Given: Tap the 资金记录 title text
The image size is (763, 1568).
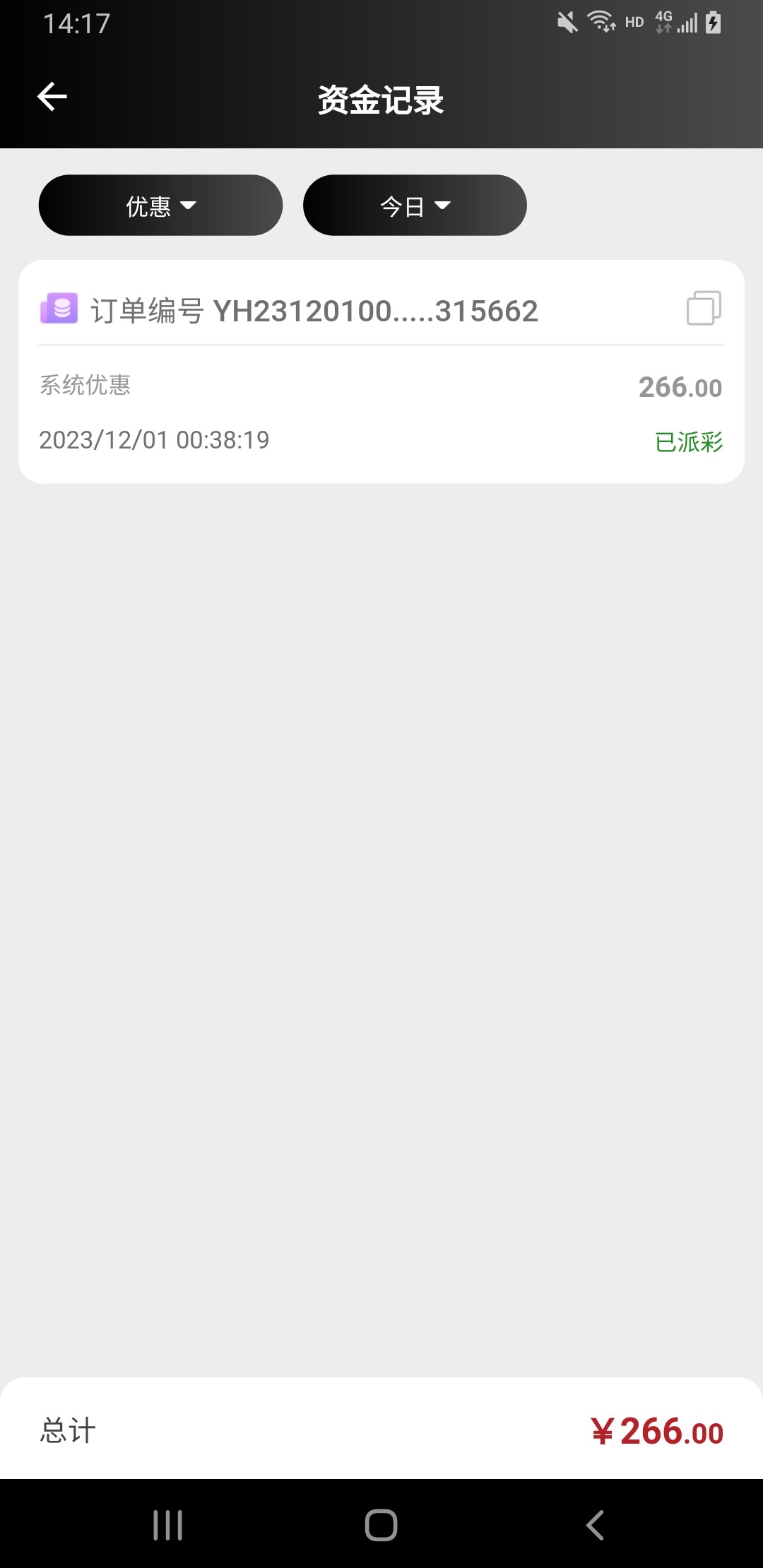Looking at the screenshot, I should [x=381, y=100].
